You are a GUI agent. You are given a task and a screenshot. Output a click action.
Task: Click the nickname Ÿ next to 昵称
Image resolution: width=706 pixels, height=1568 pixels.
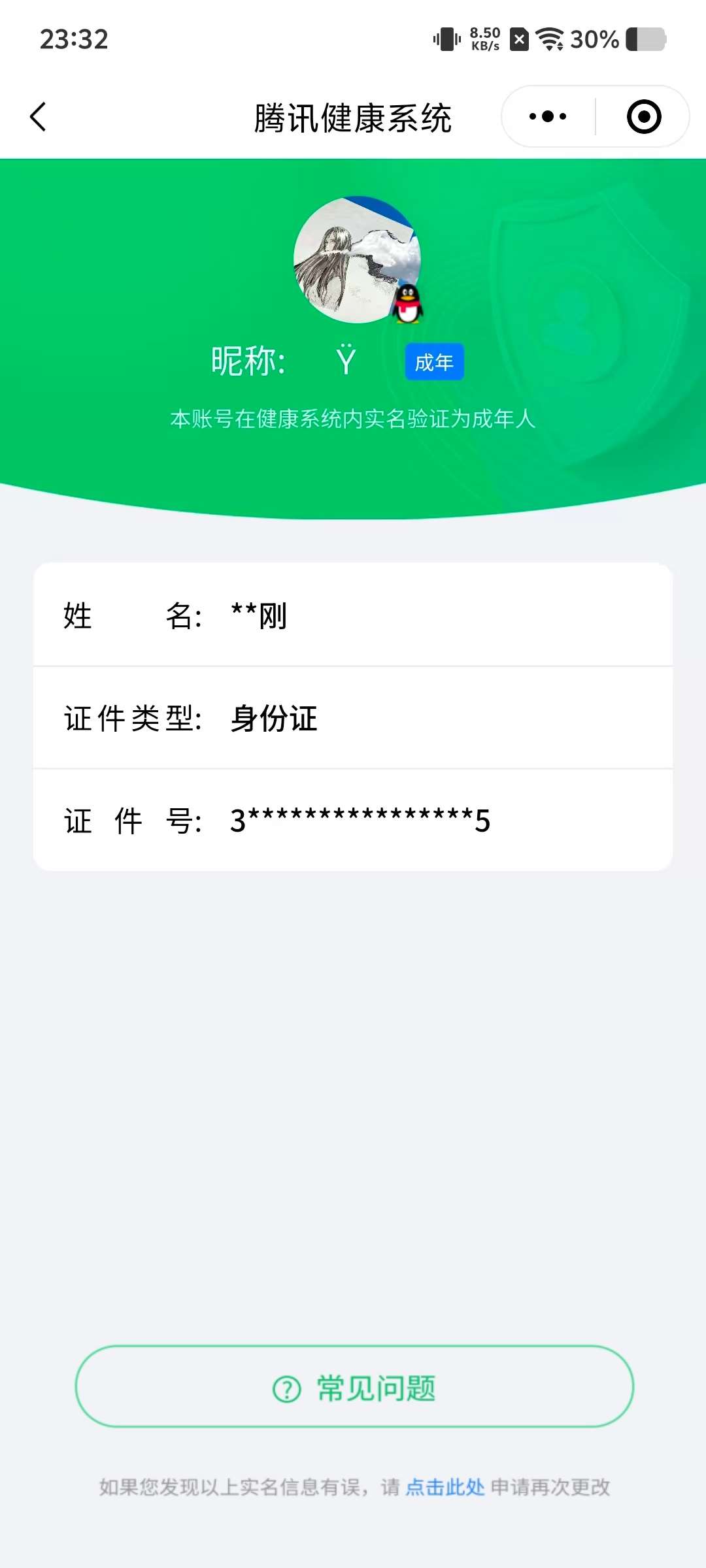(346, 359)
